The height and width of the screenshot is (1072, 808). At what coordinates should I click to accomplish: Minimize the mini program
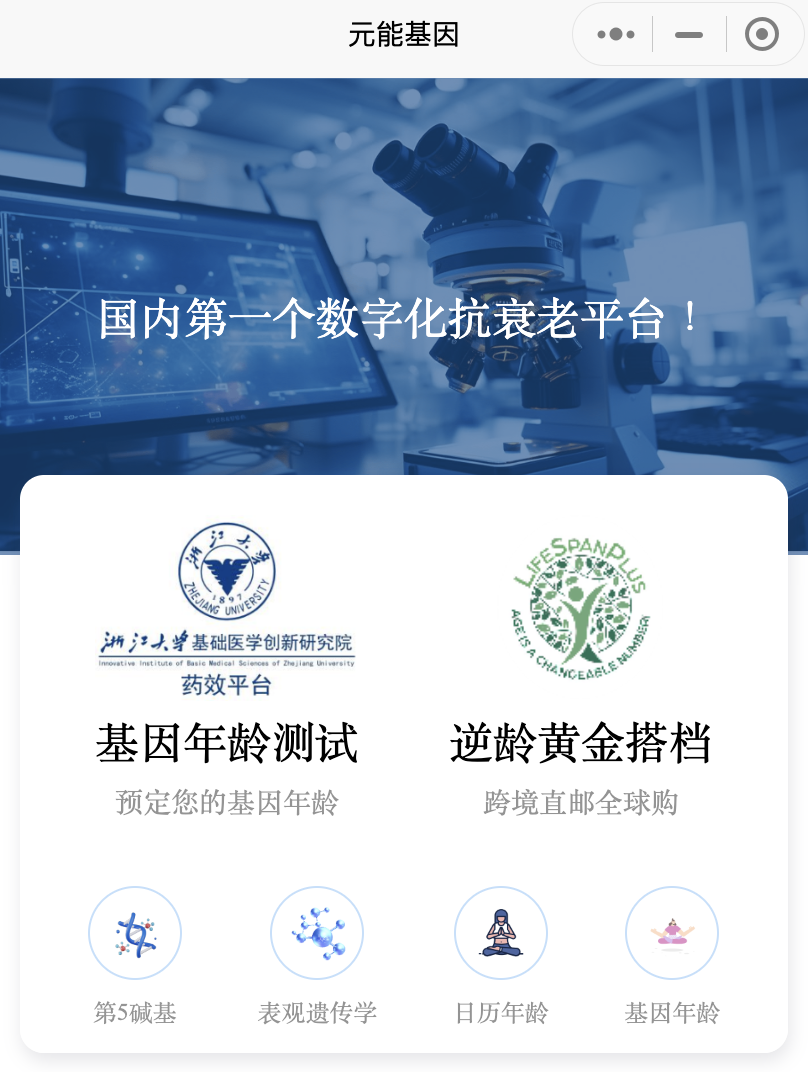689,35
